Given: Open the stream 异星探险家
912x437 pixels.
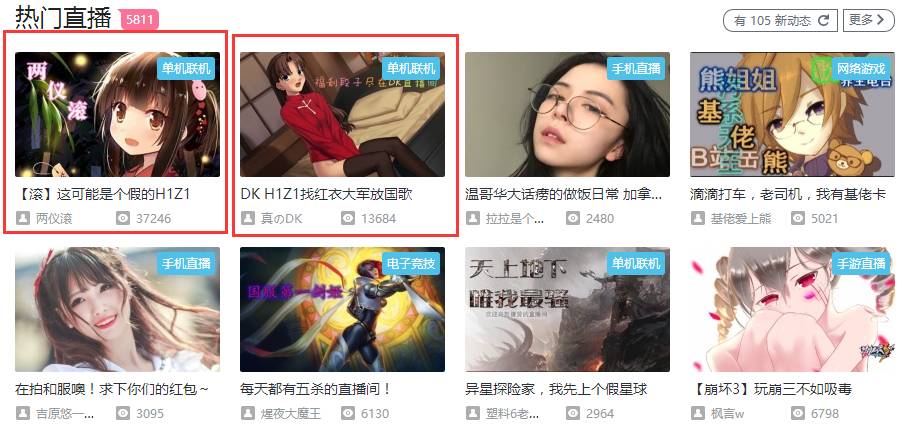Looking at the screenshot, I should click(x=567, y=309).
